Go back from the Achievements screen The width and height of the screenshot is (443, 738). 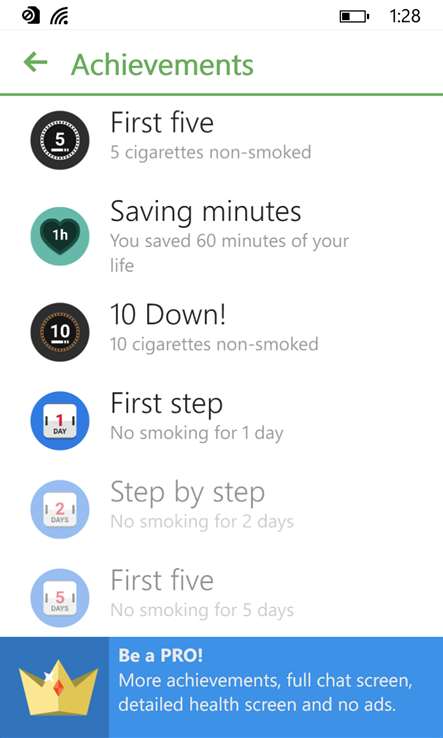coord(35,63)
